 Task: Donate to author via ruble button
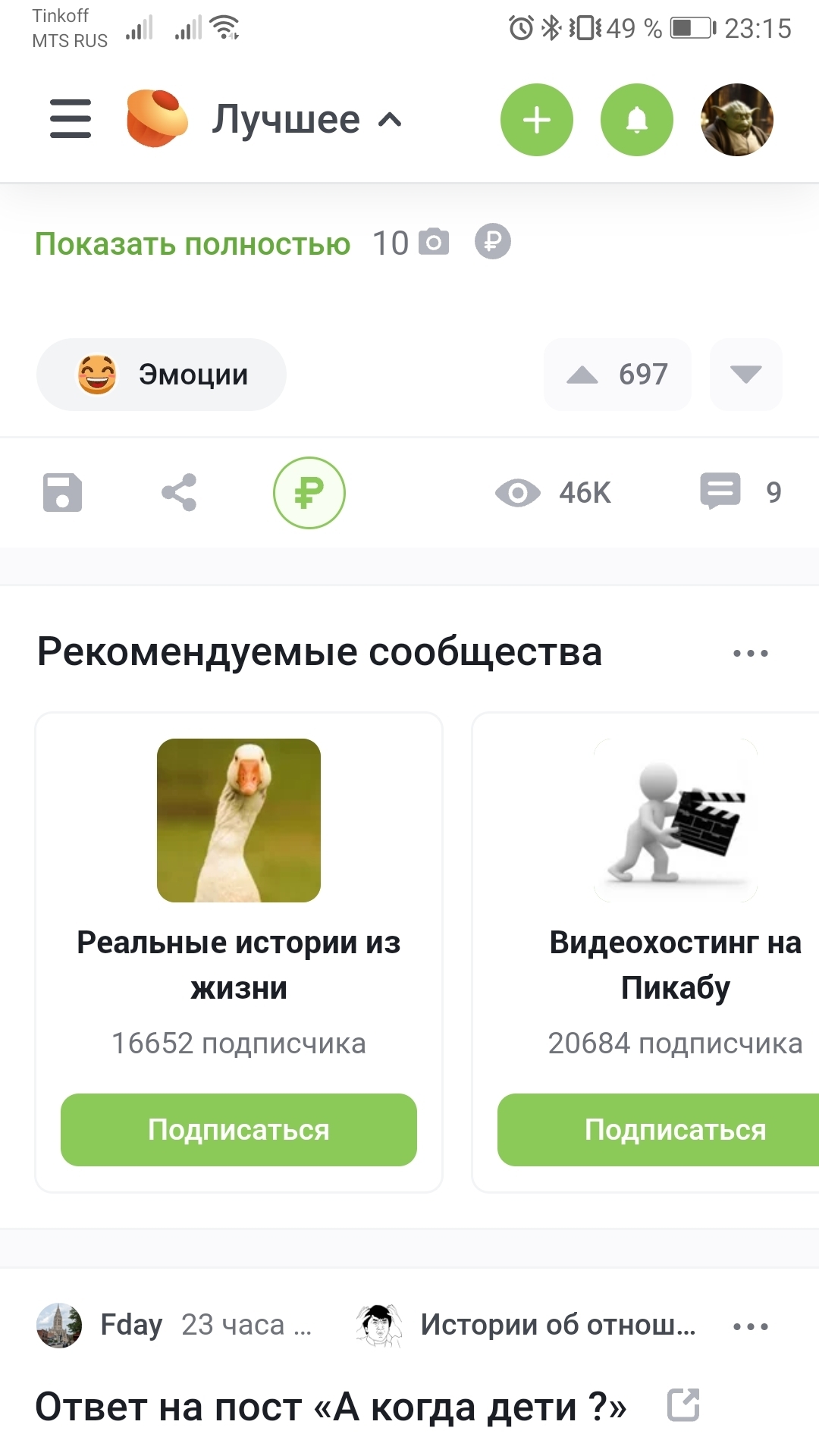[x=309, y=493]
